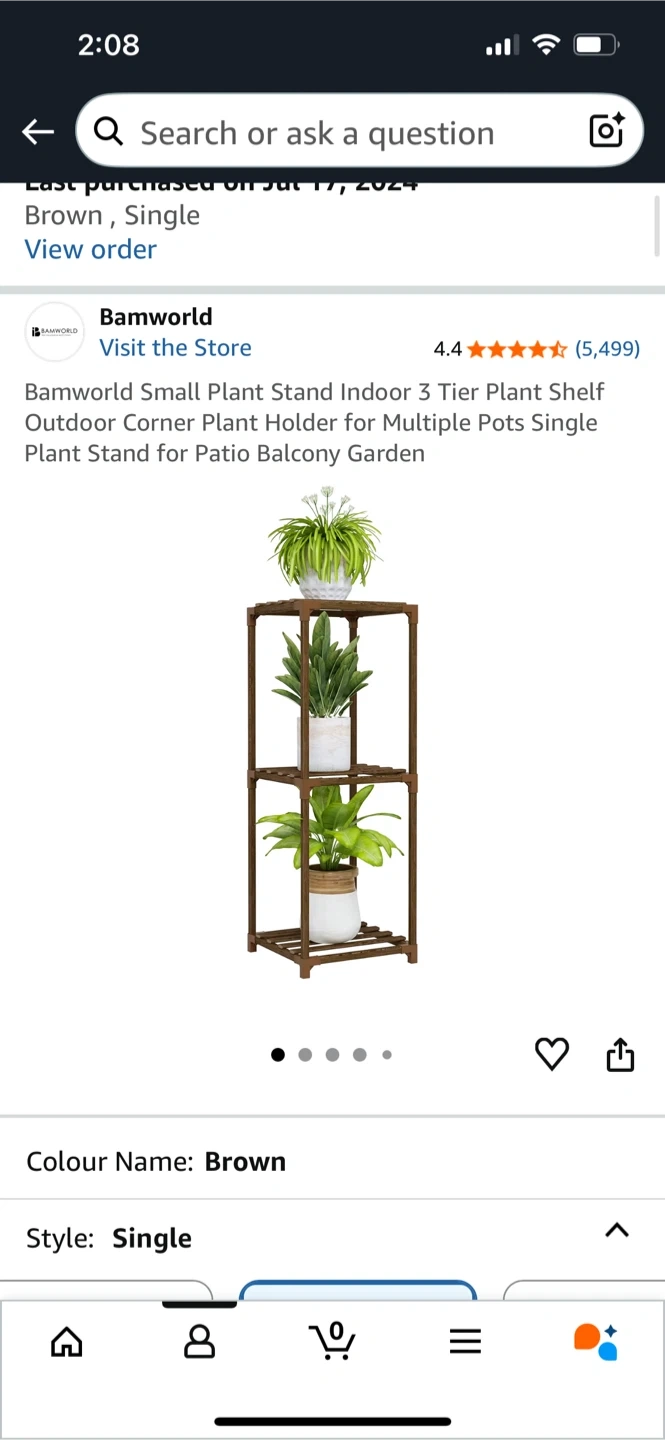Open the AI assistant tab
This screenshot has height=1440, width=665.
pos(596,1341)
